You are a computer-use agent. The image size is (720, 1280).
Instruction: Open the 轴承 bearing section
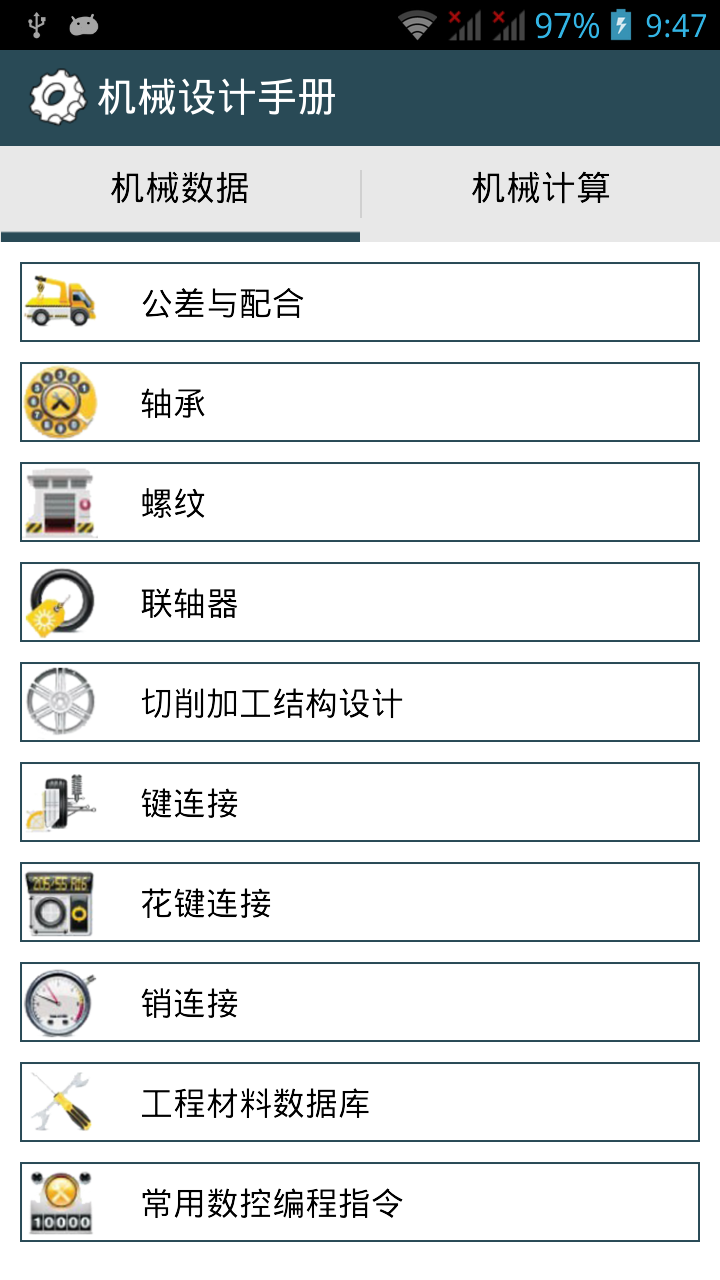[360, 401]
